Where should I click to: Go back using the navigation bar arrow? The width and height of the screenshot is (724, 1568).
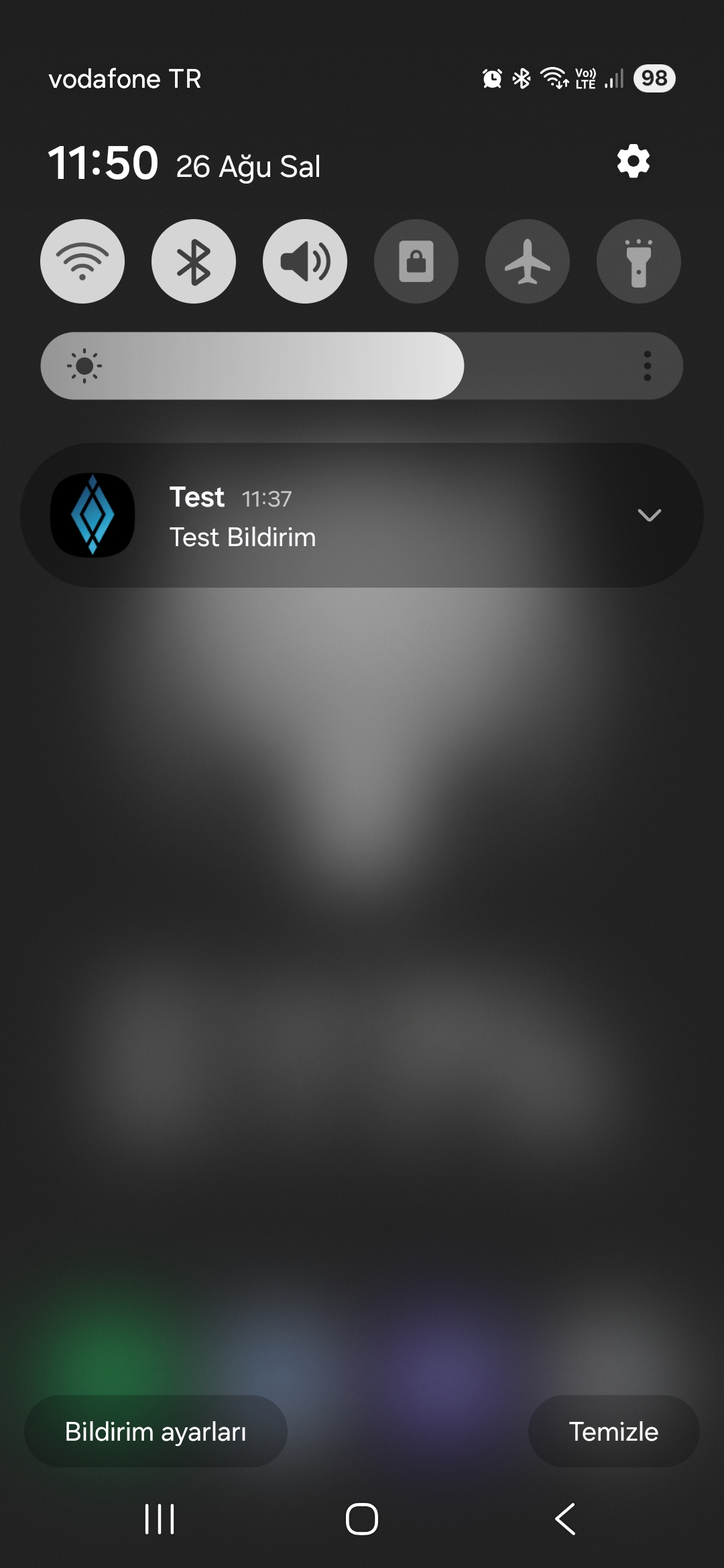[x=565, y=1519]
